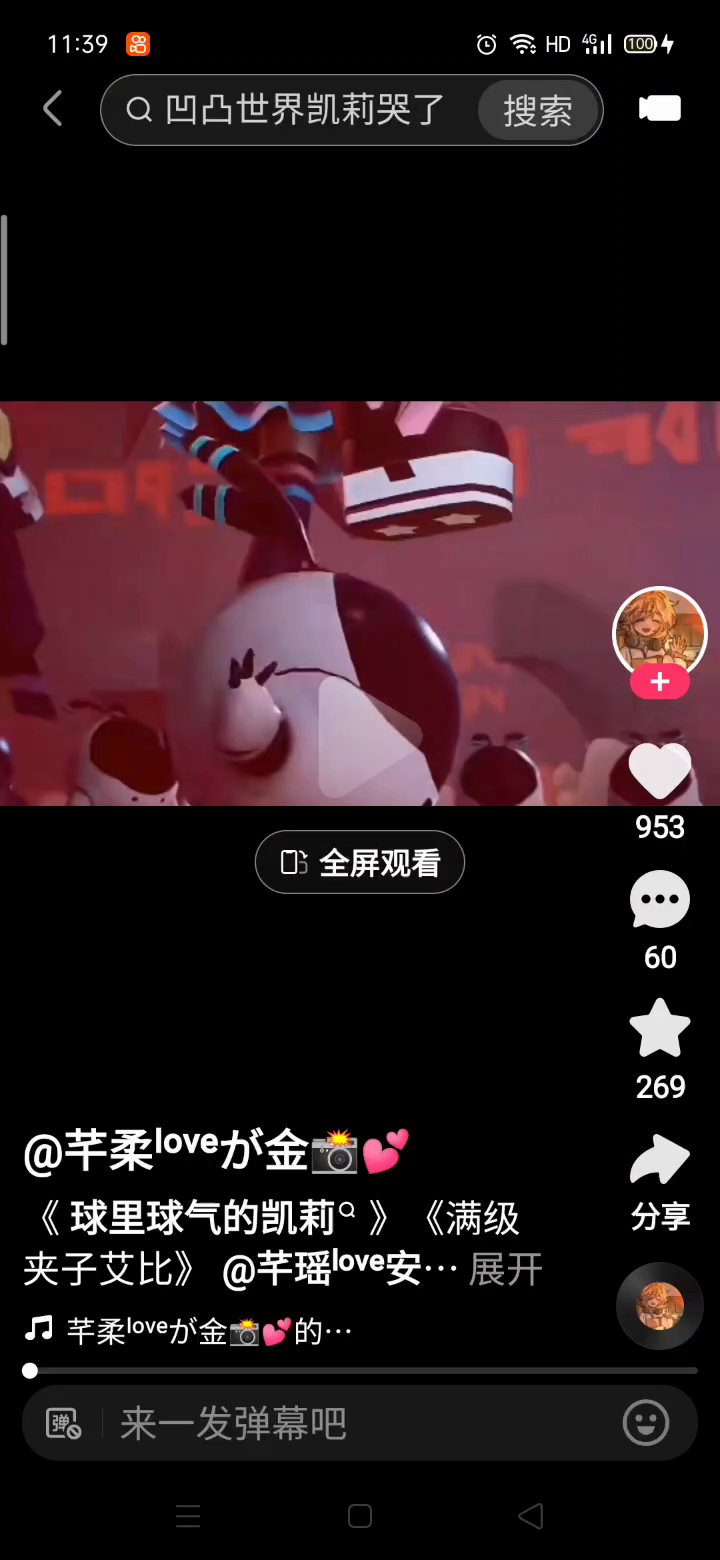Open the spinning music disc
This screenshot has height=1560, width=720.
[x=659, y=1306]
